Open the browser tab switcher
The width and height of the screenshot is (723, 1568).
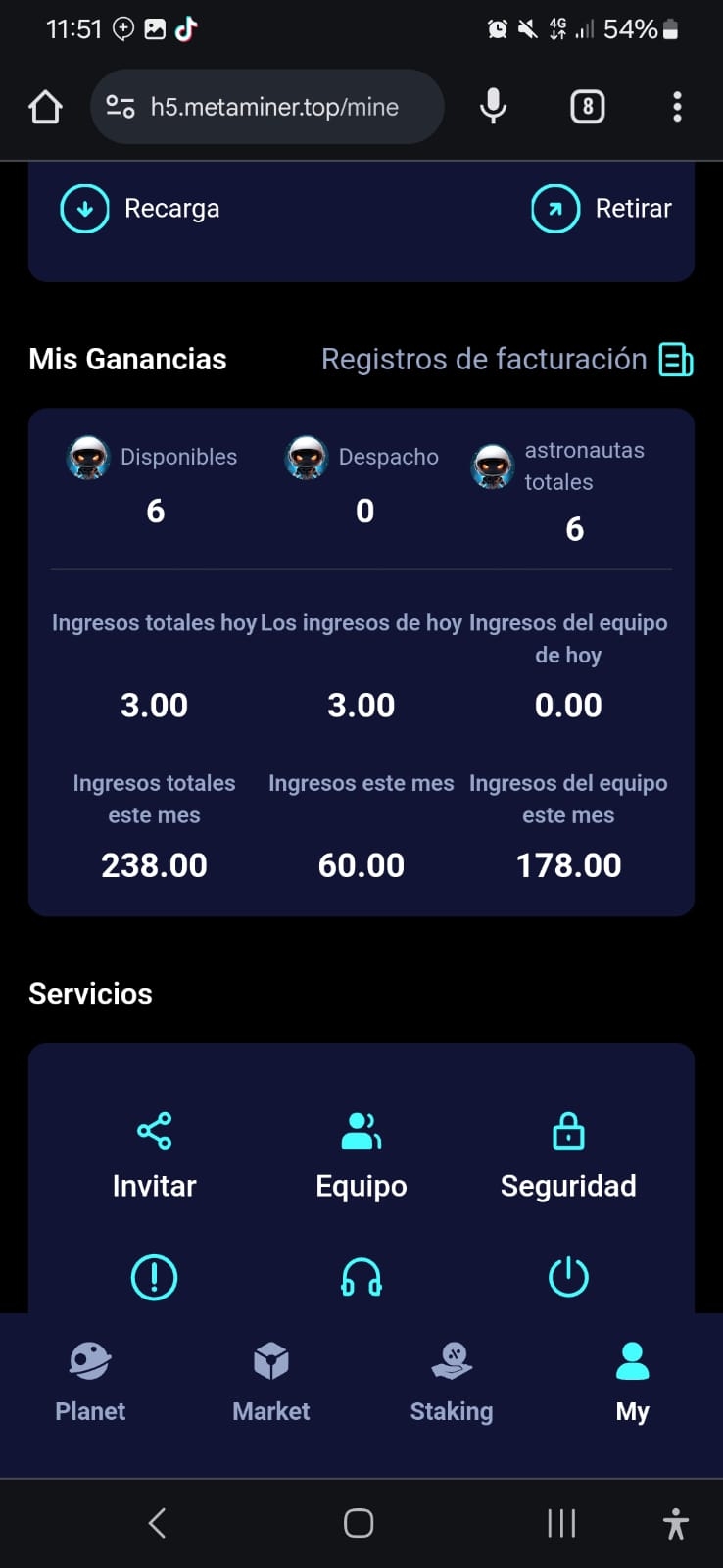click(x=588, y=107)
